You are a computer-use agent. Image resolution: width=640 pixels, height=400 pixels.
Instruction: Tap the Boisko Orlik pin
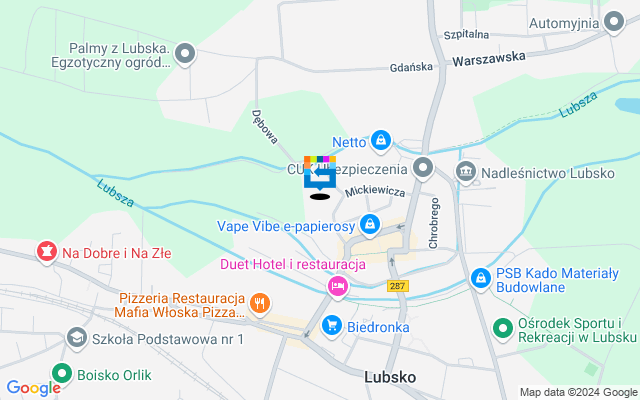pyautogui.click(x=62, y=376)
